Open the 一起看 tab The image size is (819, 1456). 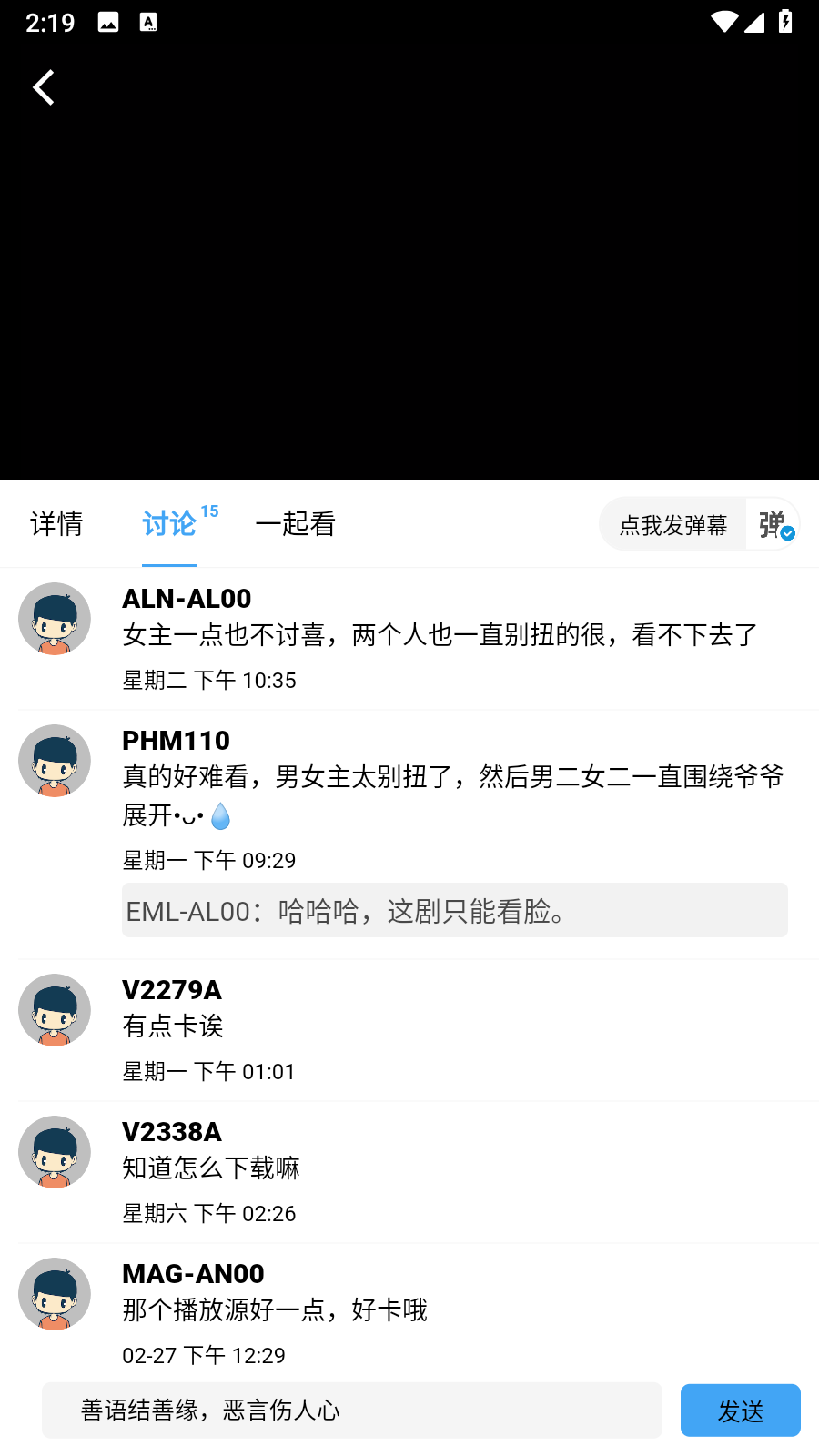[x=296, y=524]
